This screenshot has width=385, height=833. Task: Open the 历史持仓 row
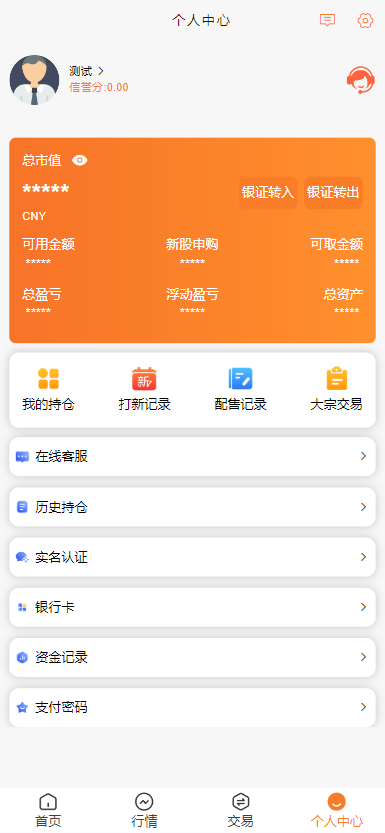point(192,507)
